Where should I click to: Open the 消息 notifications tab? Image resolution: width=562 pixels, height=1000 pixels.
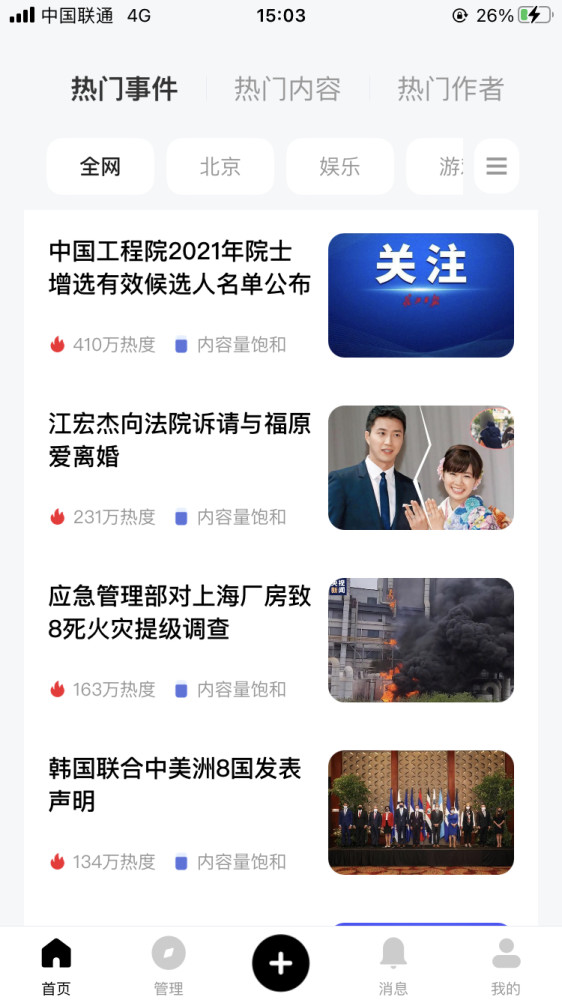click(x=394, y=966)
